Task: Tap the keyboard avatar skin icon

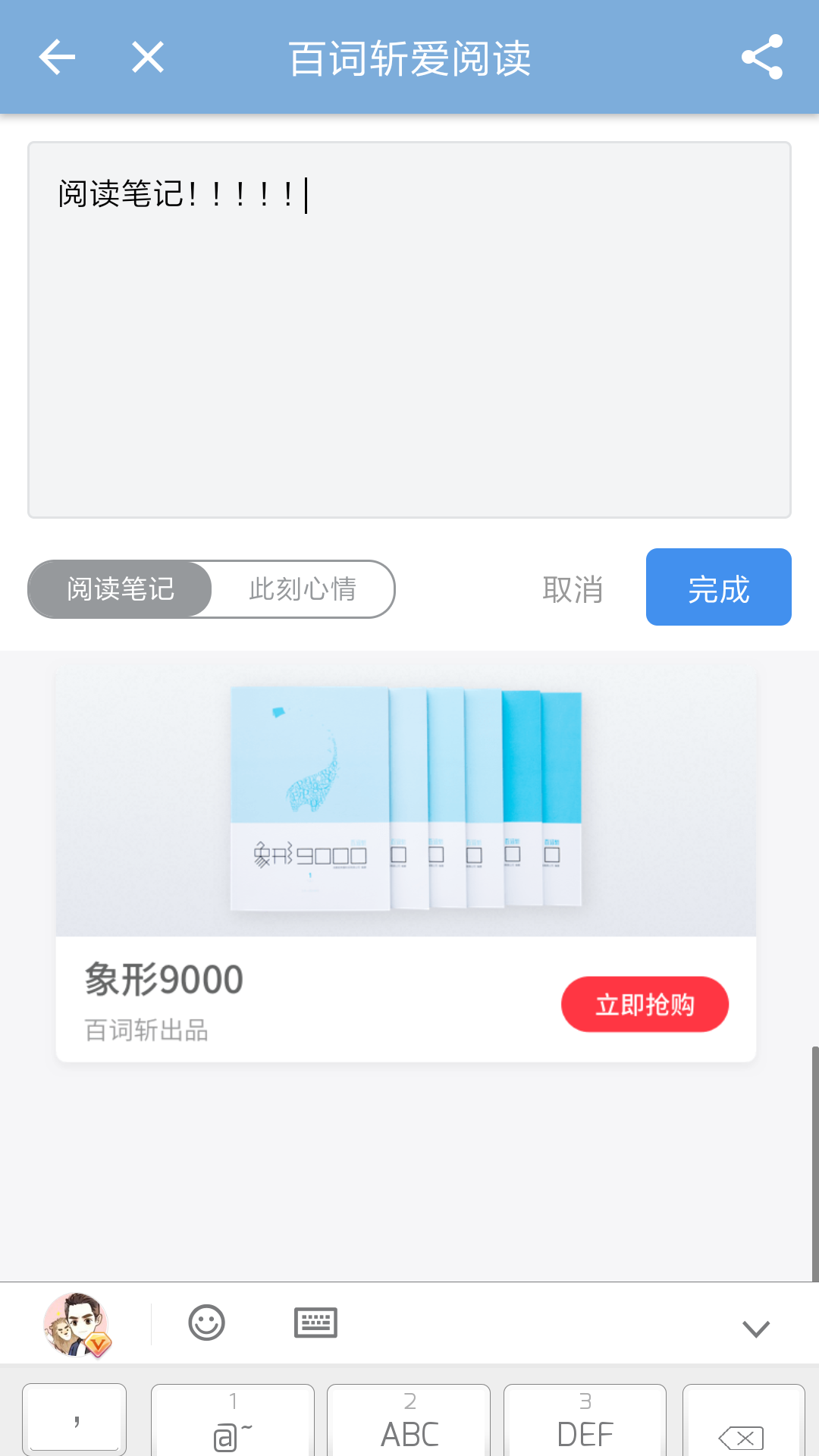Action: point(76,1324)
